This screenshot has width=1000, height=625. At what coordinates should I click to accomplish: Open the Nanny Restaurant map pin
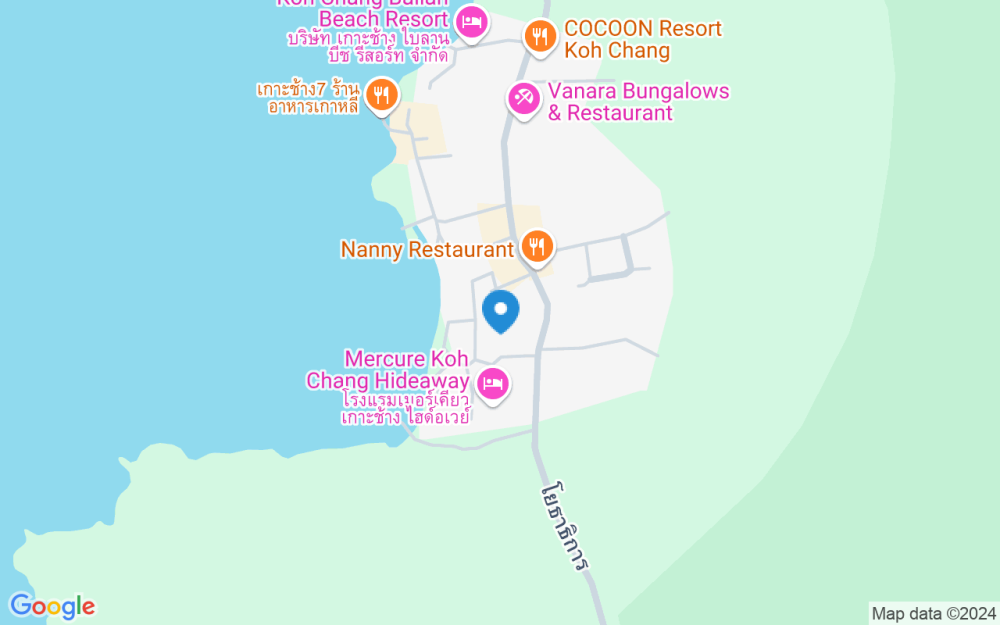point(537,247)
